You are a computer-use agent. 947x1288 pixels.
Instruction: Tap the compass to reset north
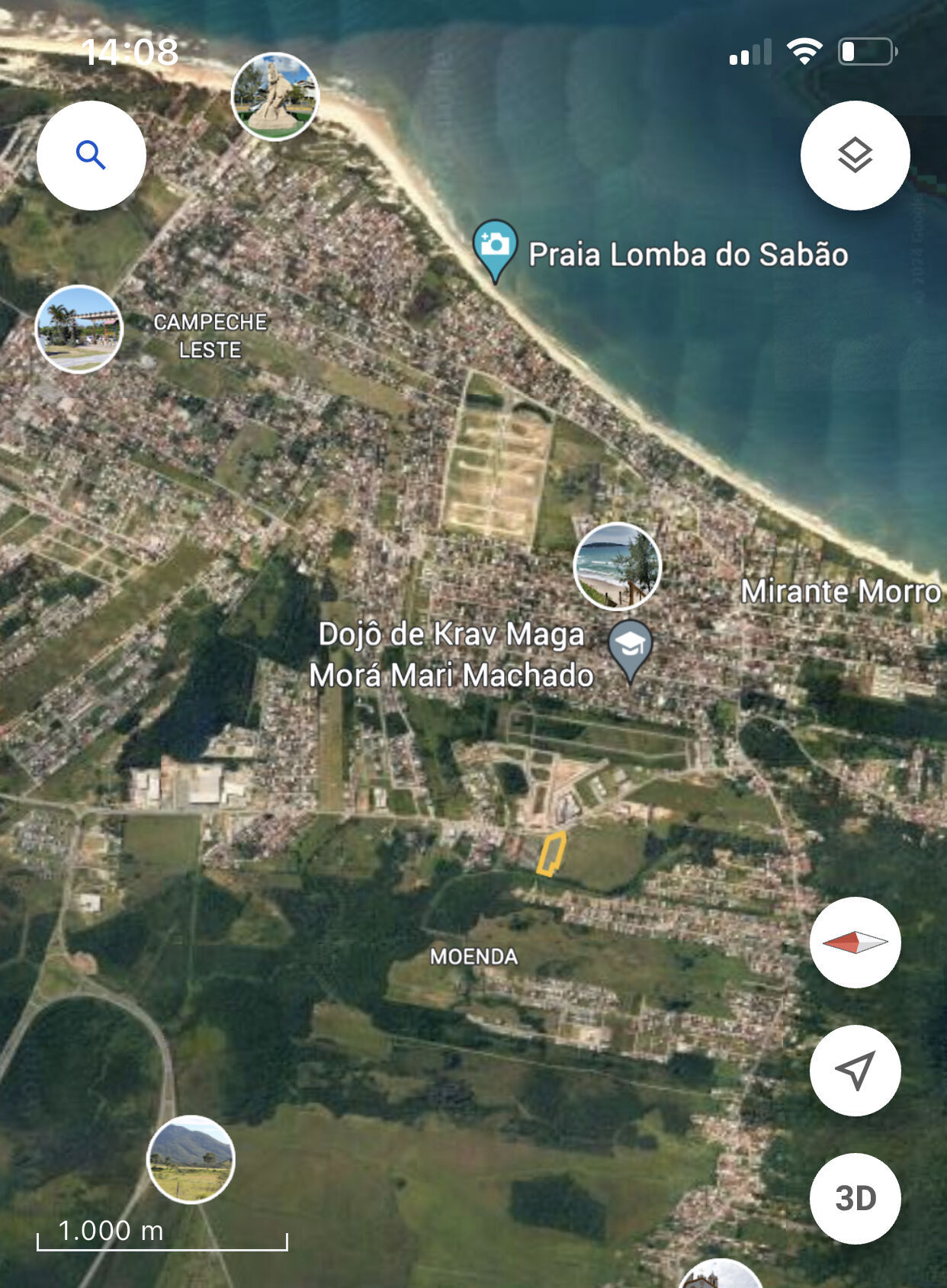click(855, 943)
